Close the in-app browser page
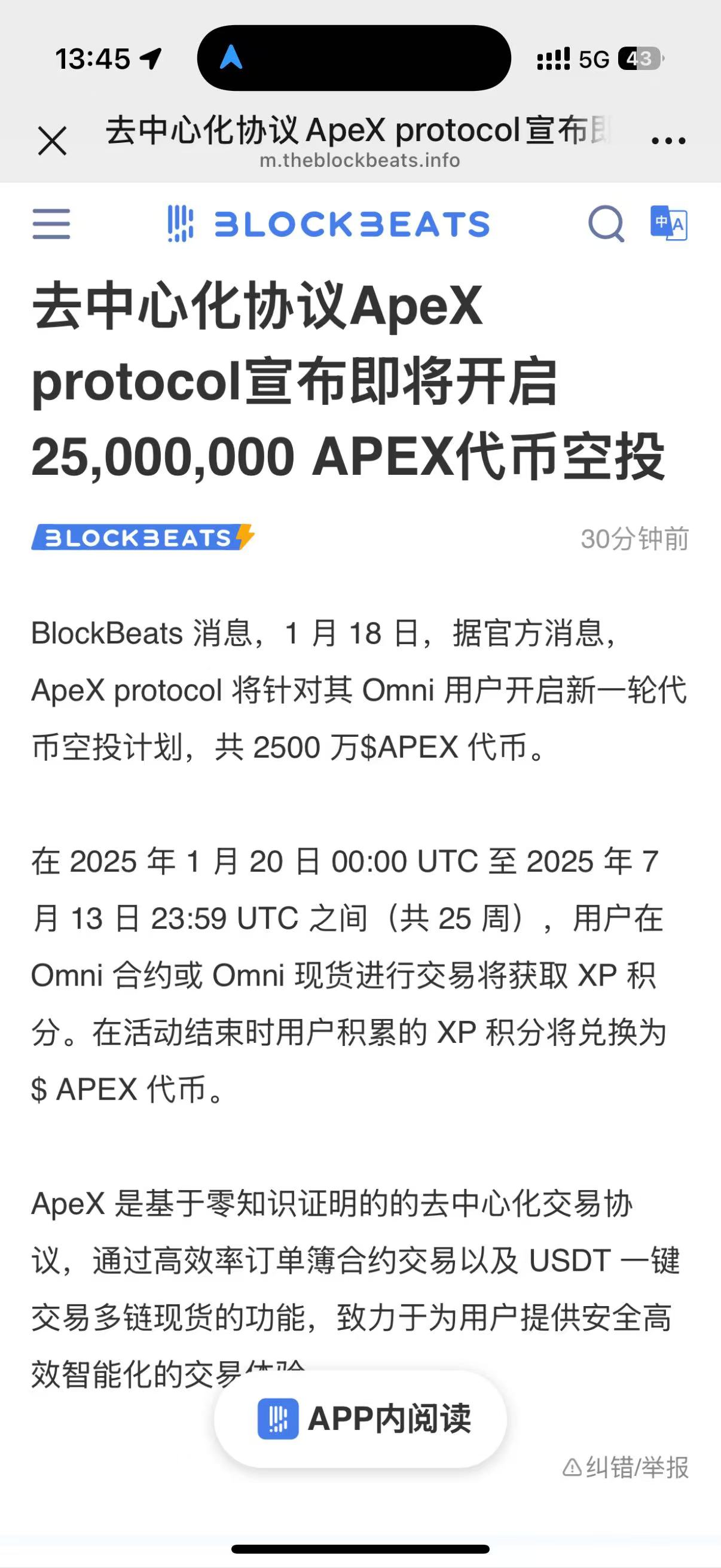721x1568 pixels. point(53,141)
